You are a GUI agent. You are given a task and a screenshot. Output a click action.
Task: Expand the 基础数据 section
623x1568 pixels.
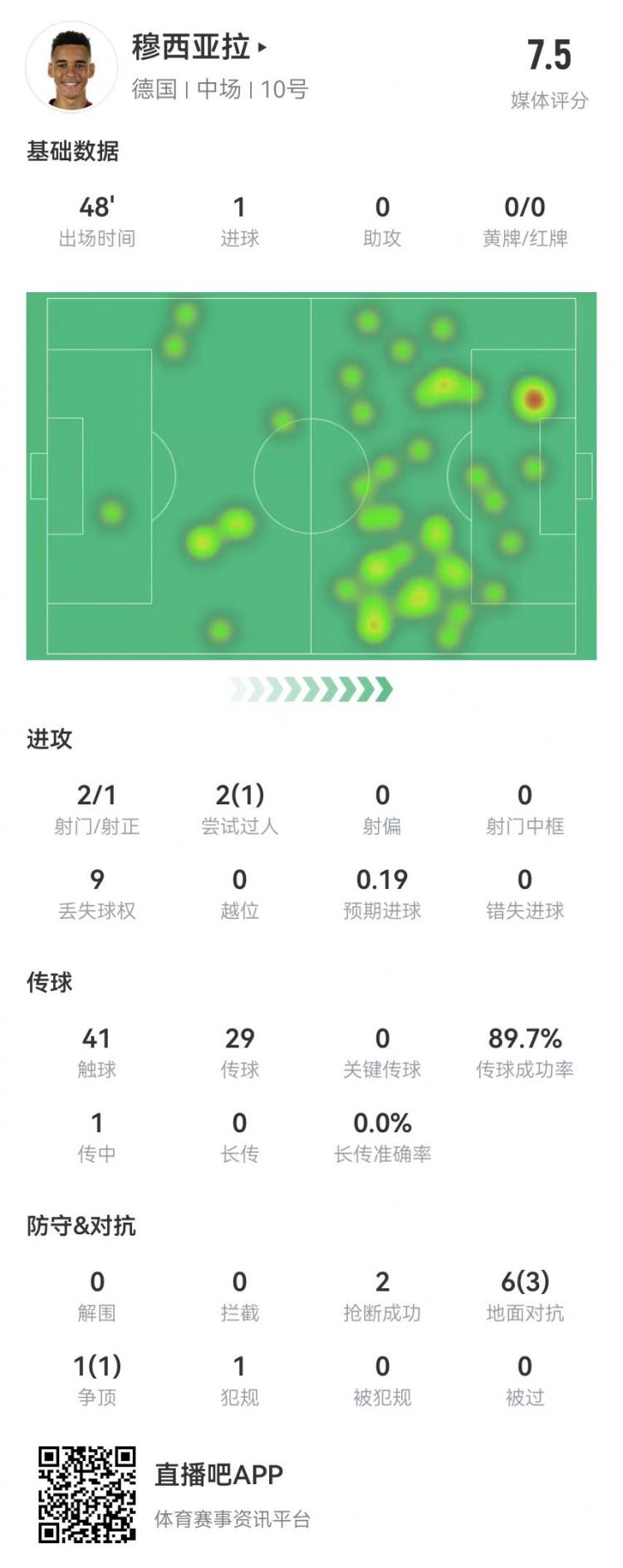click(x=75, y=151)
